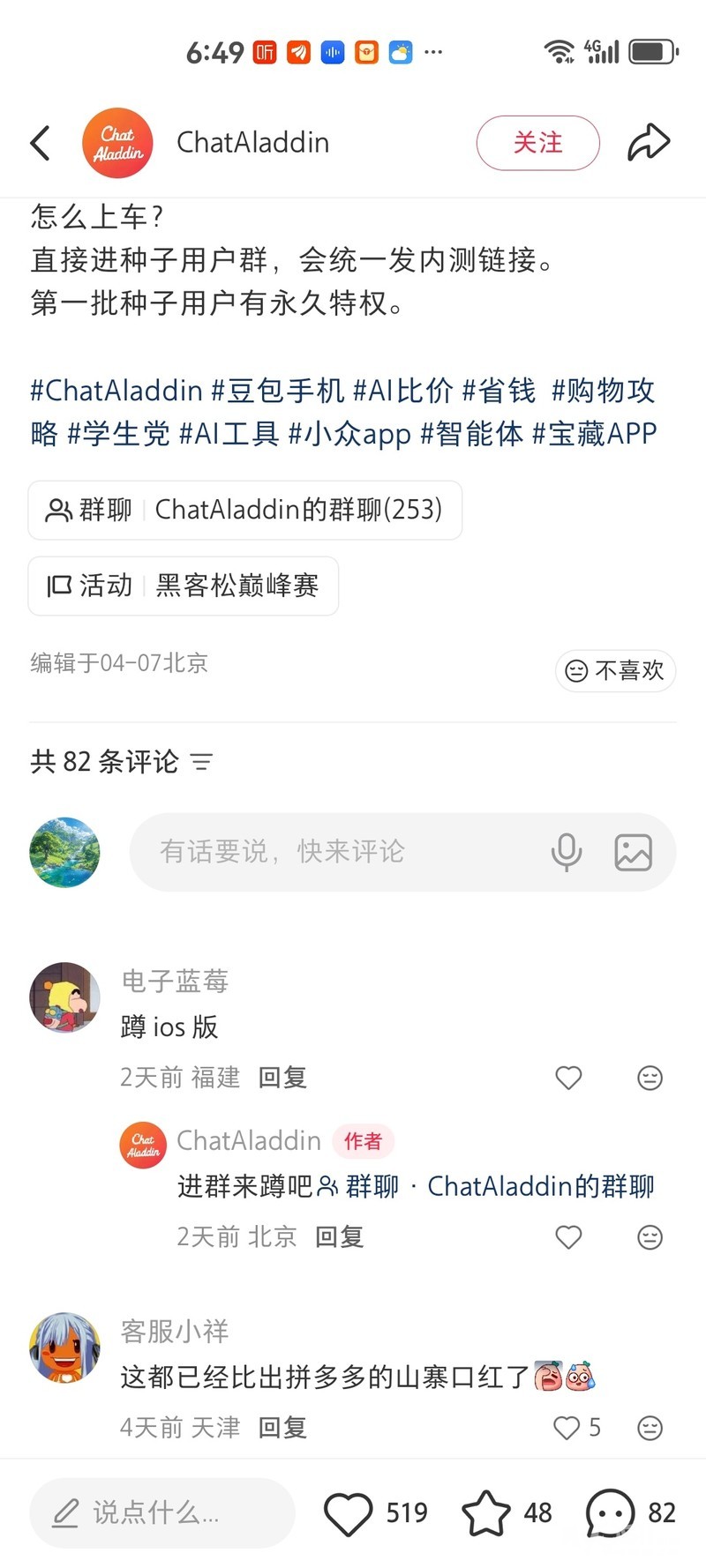This screenshot has height=1568, width=706.
Task: Open ChatAladdin的群聊(253) group chat chip
Action: [245, 510]
